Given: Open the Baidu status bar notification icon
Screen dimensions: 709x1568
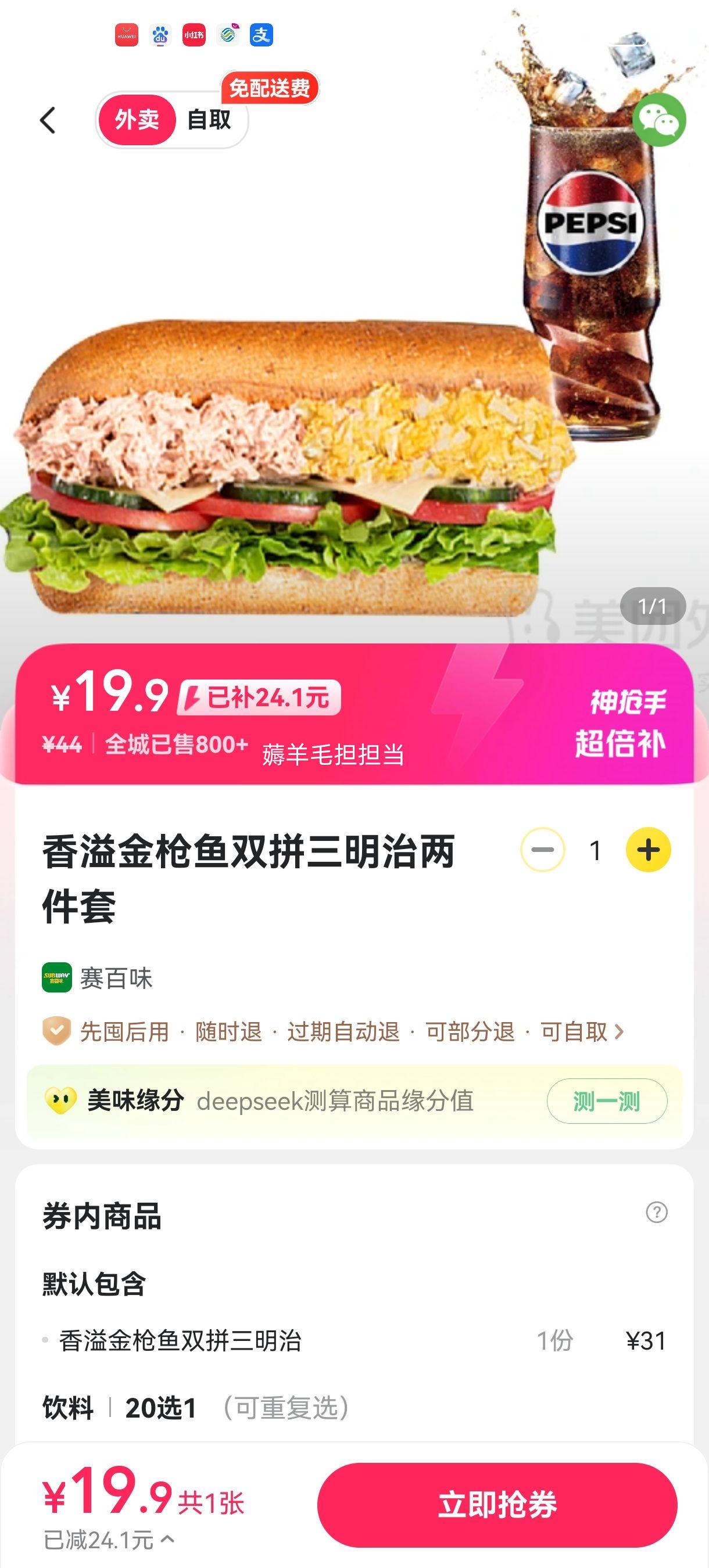Looking at the screenshot, I should (x=161, y=35).
